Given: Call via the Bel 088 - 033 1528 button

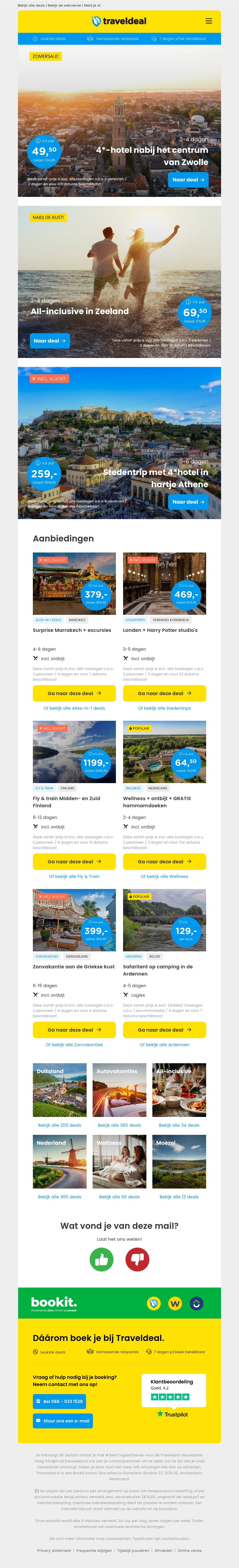Looking at the screenshot, I should click(59, 1401).
